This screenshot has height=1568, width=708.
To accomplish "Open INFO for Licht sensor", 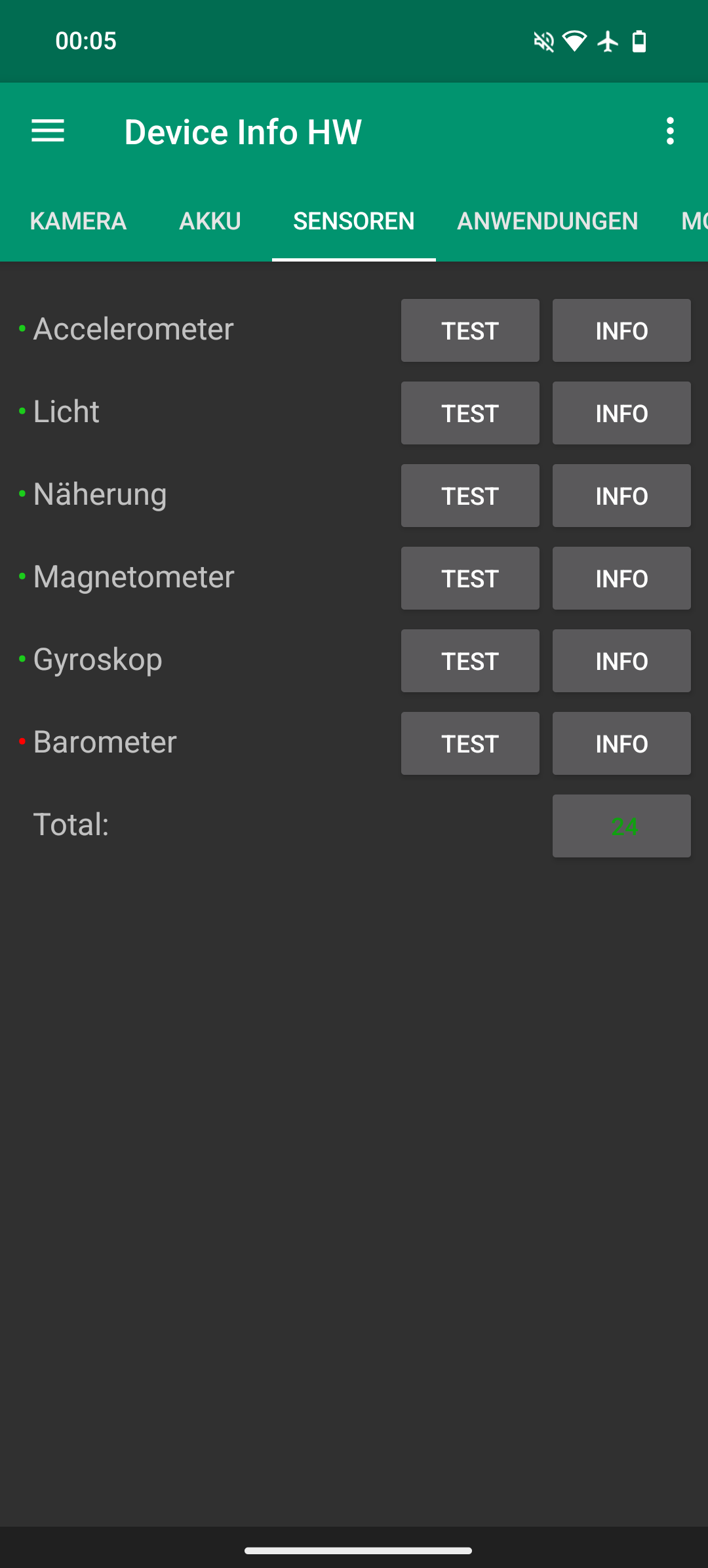I will click(x=621, y=413).
